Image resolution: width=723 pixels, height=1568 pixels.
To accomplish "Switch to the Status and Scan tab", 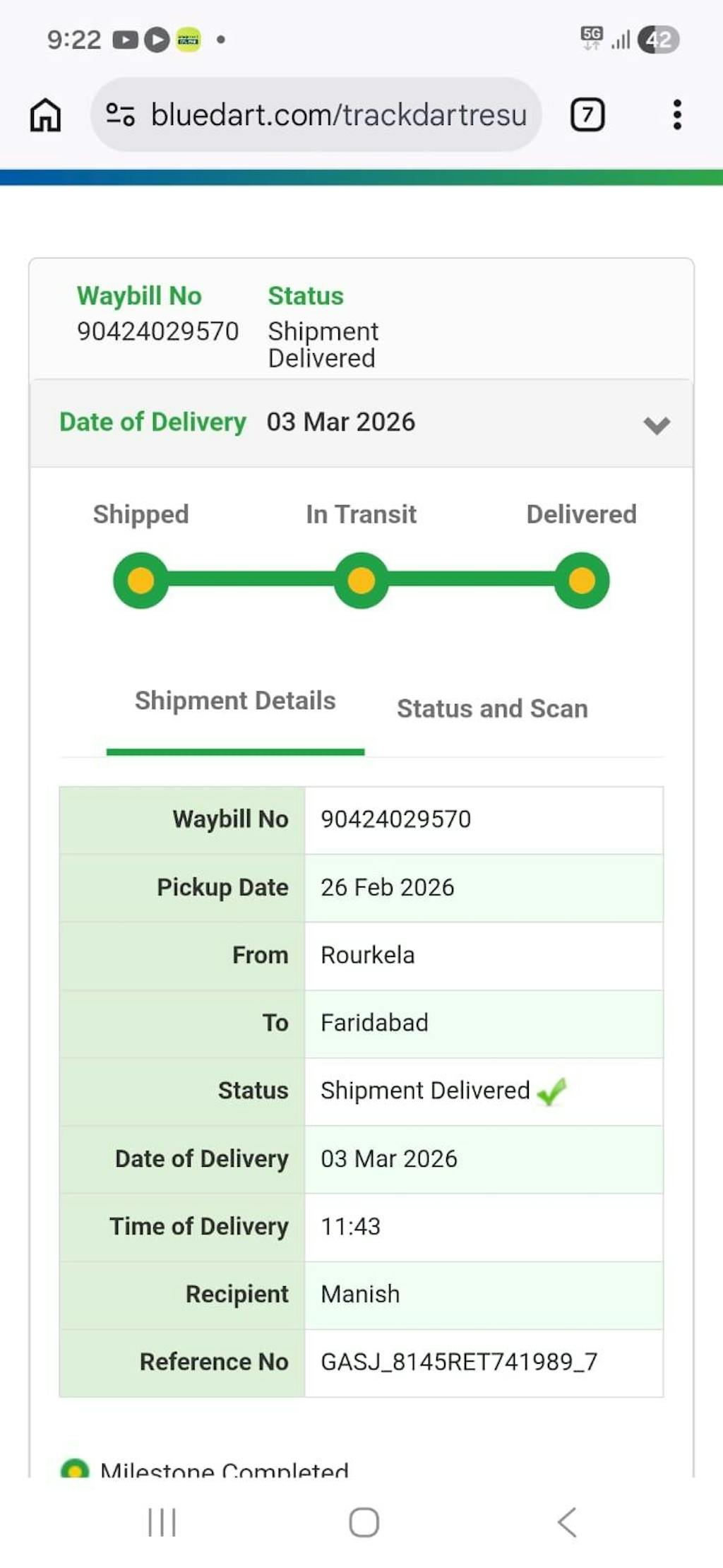I will coord(492,708).
